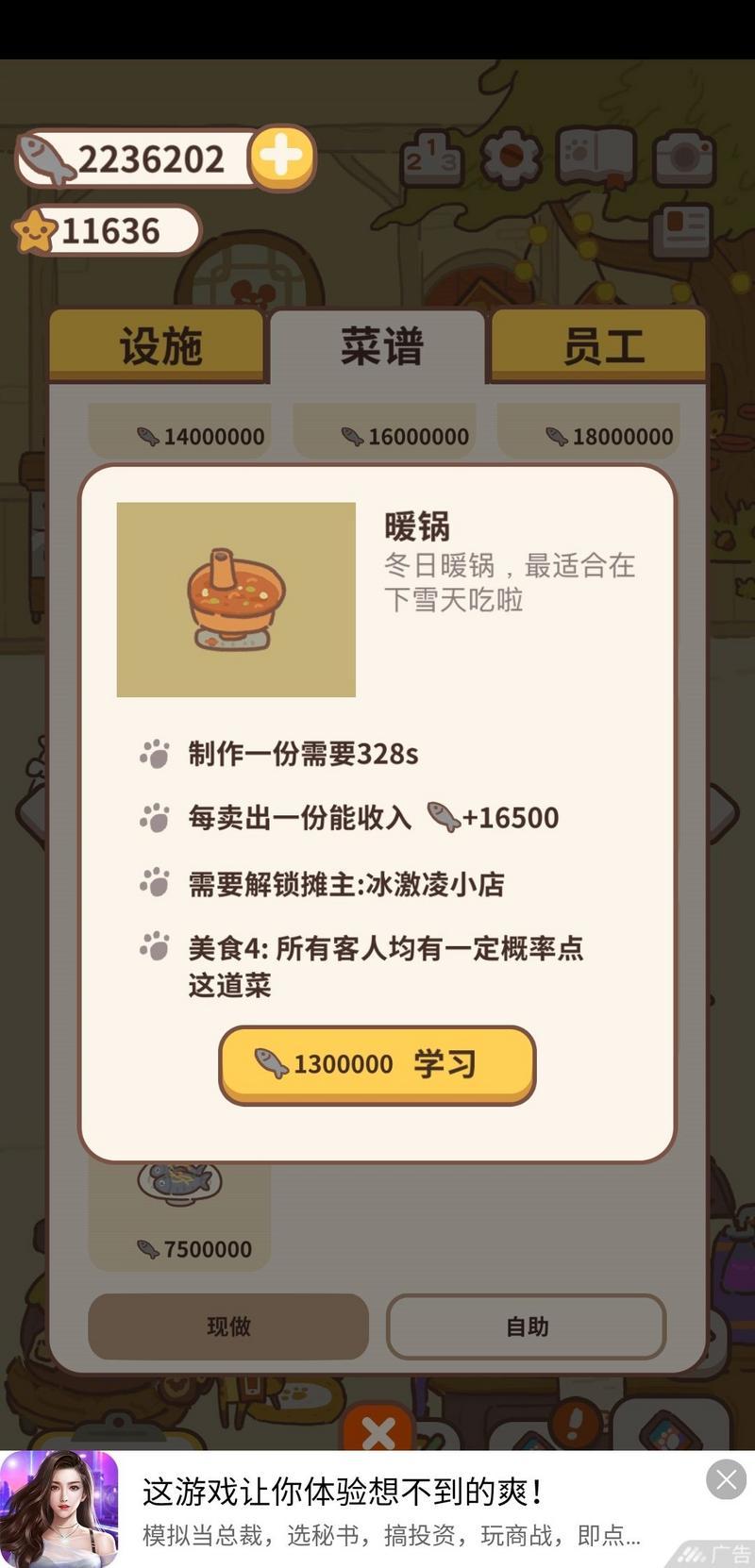Select the 自助 mode option
Screen dimensions: 755x1568
[526, 1326]
